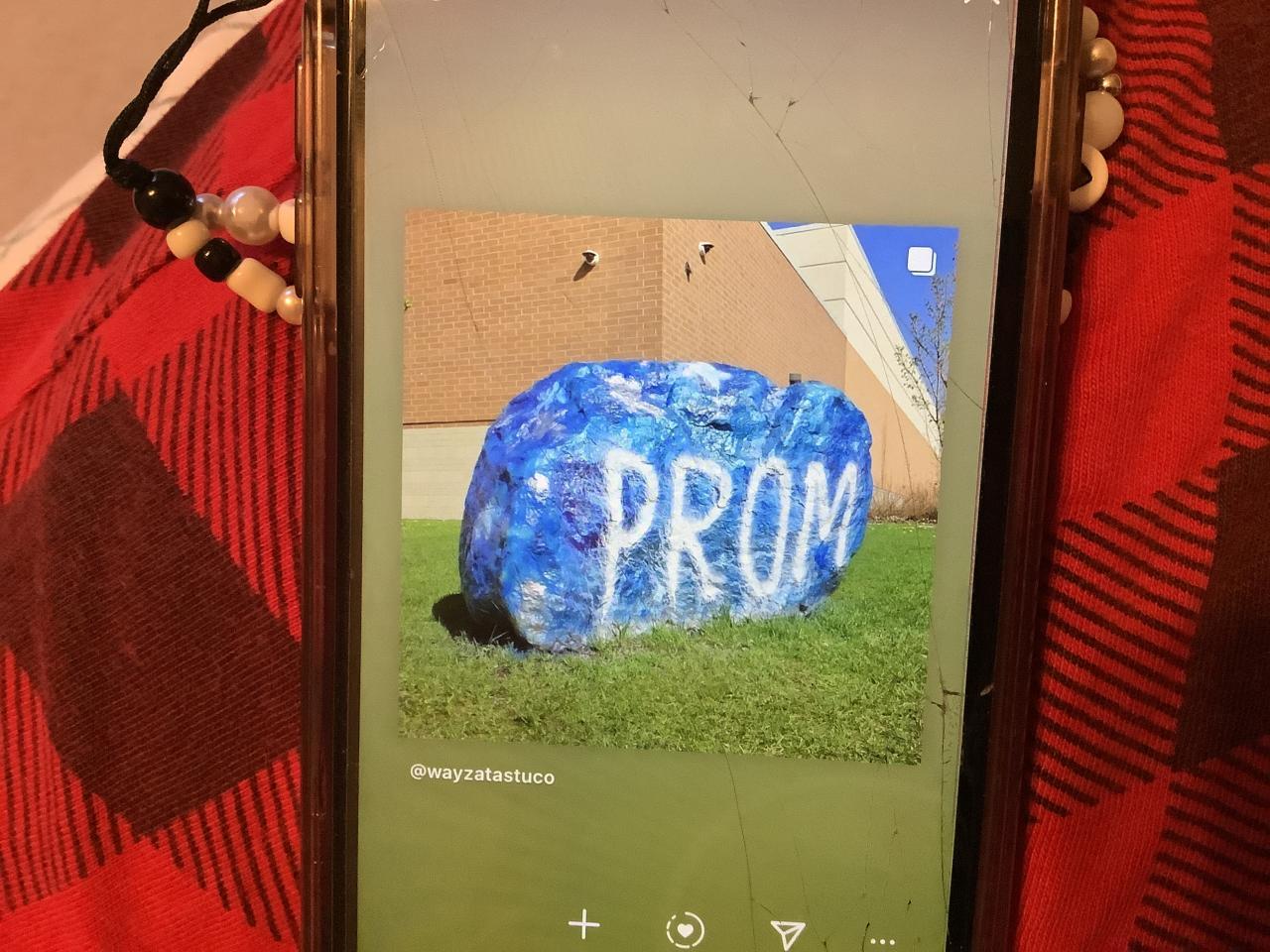Tap the plus icon to create
Screen dimensions: 1270x952
pyautogui.click(x=583, y=924)
